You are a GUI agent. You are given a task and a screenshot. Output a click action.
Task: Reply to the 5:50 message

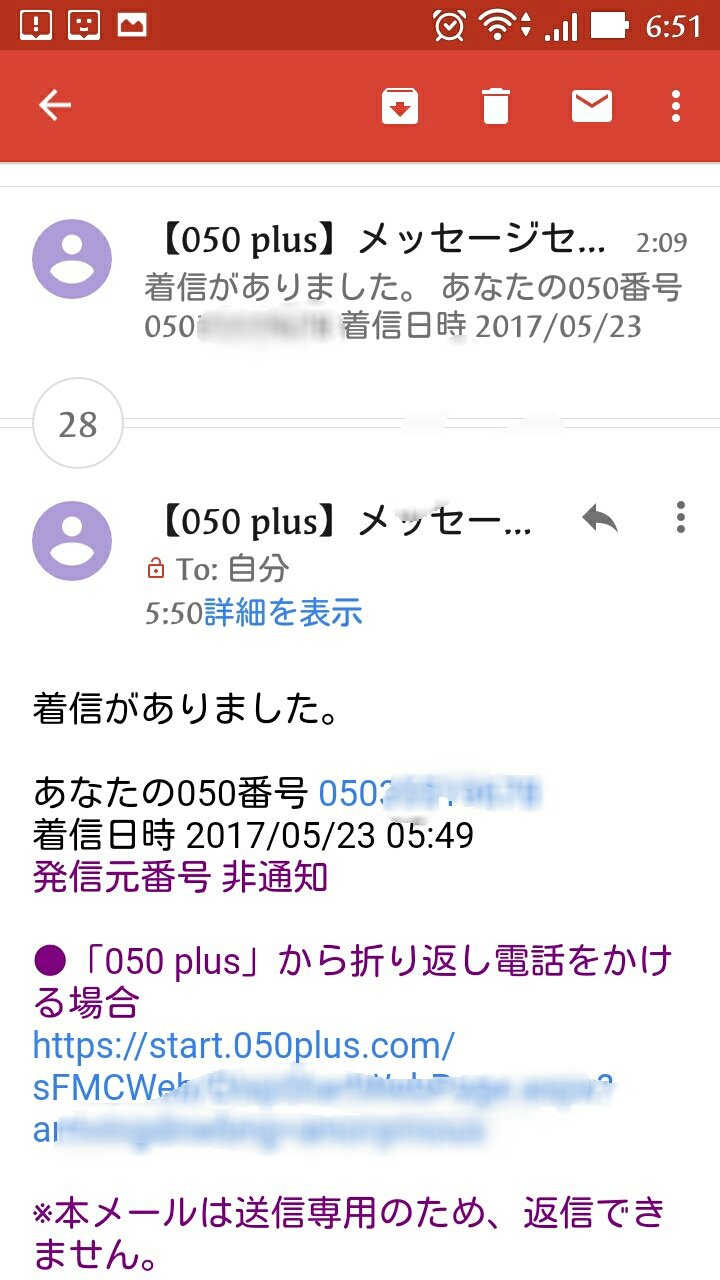[600, 518]
